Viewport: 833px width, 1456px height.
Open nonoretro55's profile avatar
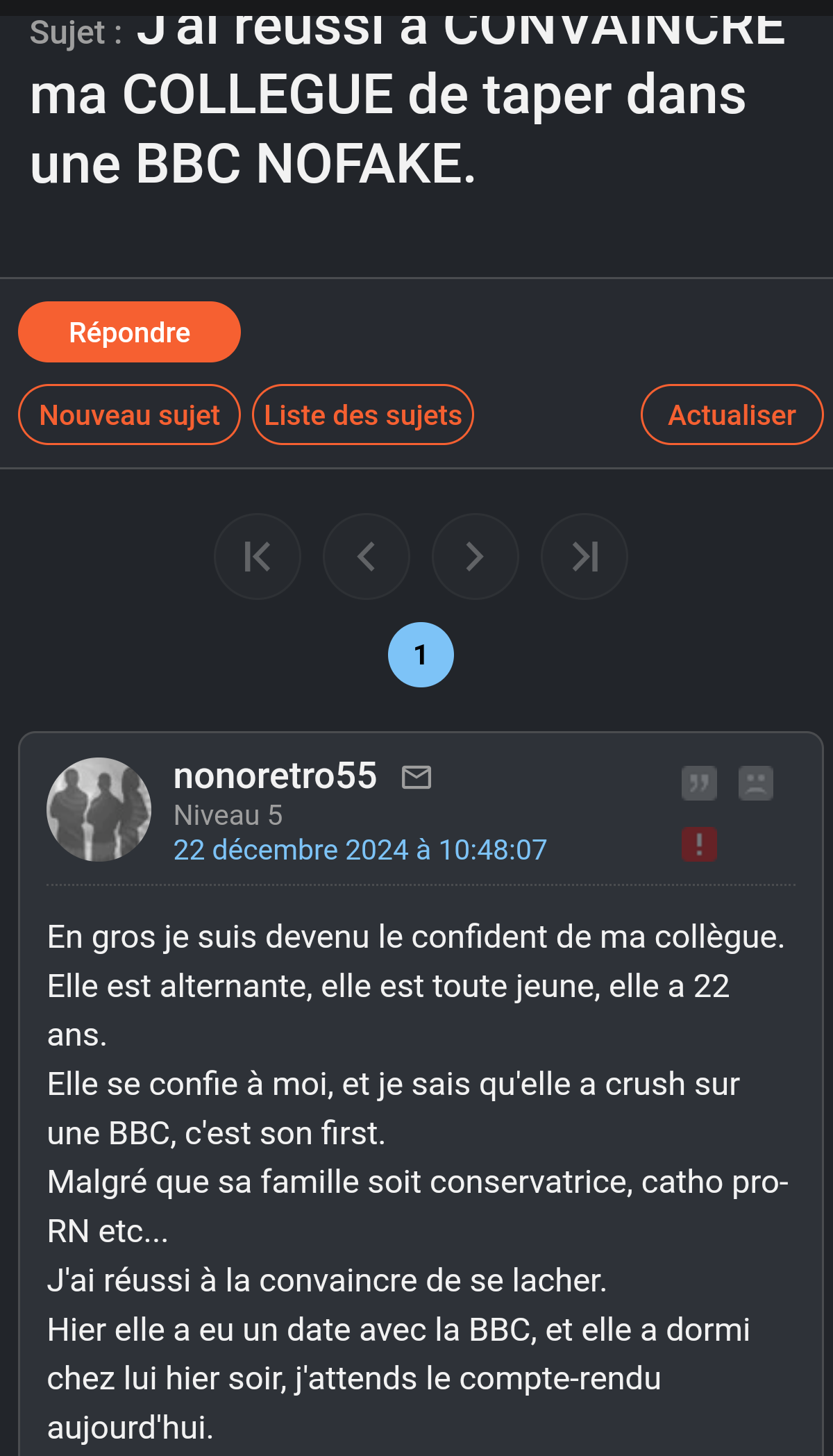[x=99, y=810]
